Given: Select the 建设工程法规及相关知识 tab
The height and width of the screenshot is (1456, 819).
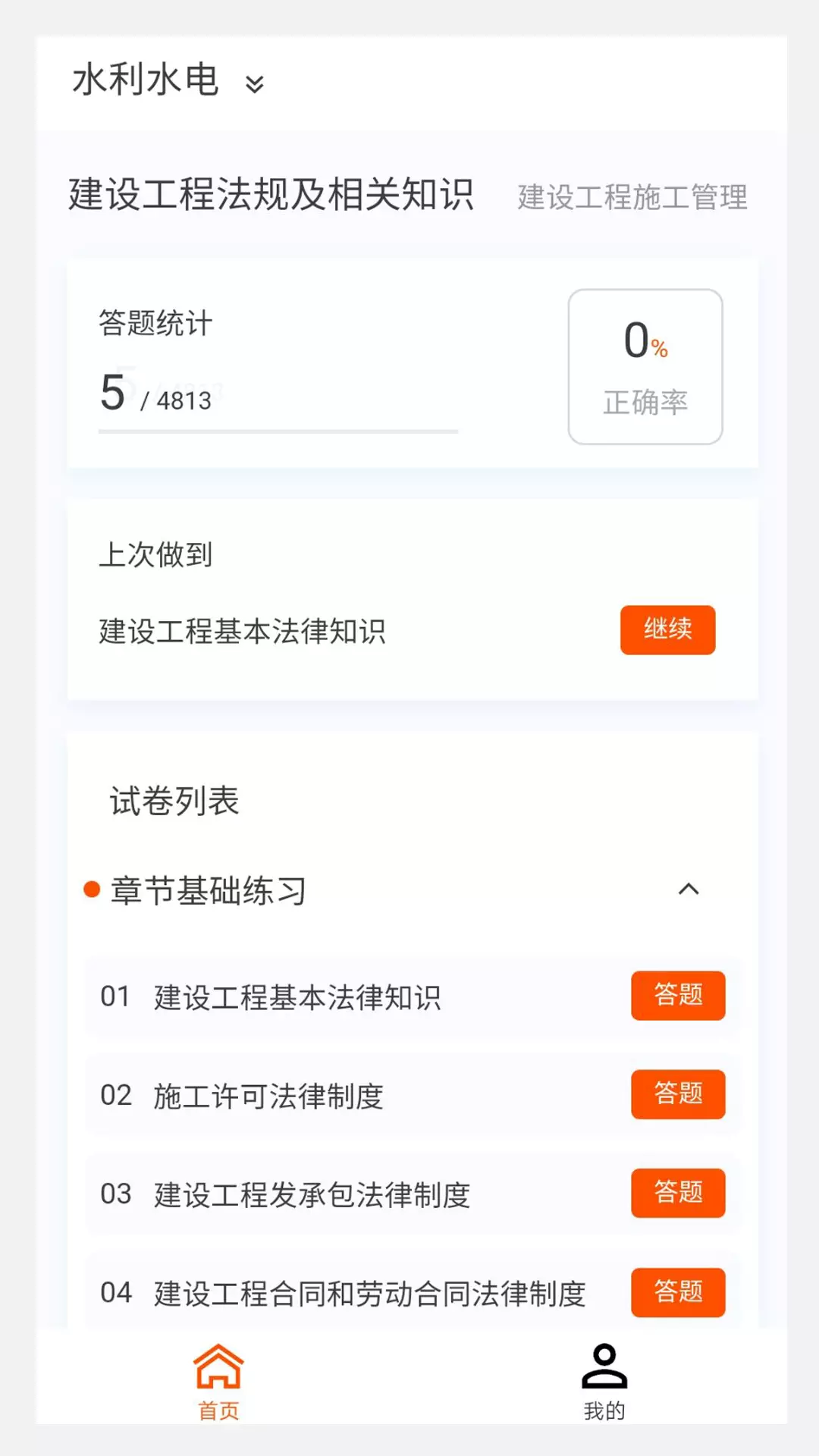Looking at the screenshot, I should click(x=271, y=195).
